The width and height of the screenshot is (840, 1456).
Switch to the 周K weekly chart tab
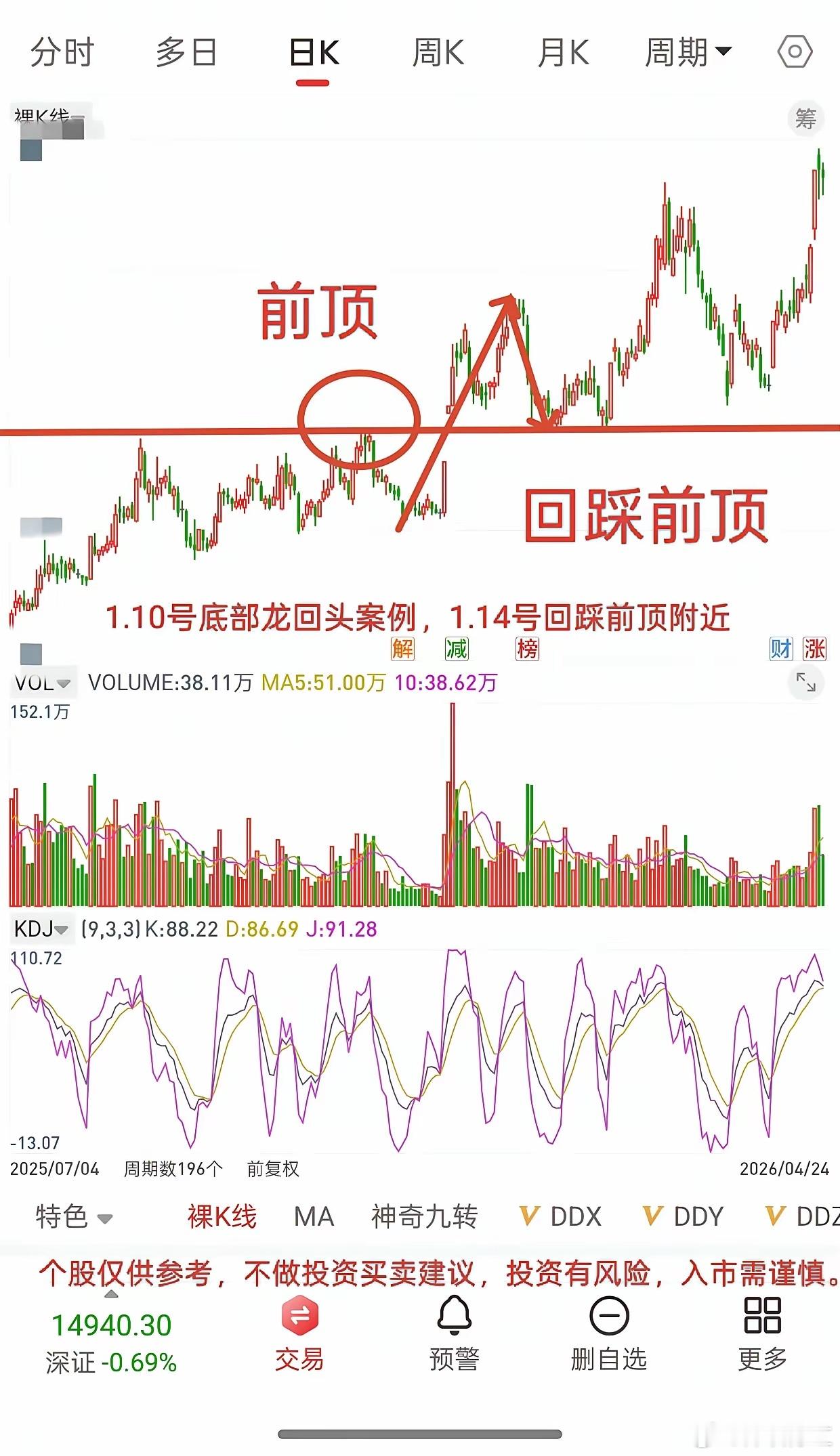(439, 53)
